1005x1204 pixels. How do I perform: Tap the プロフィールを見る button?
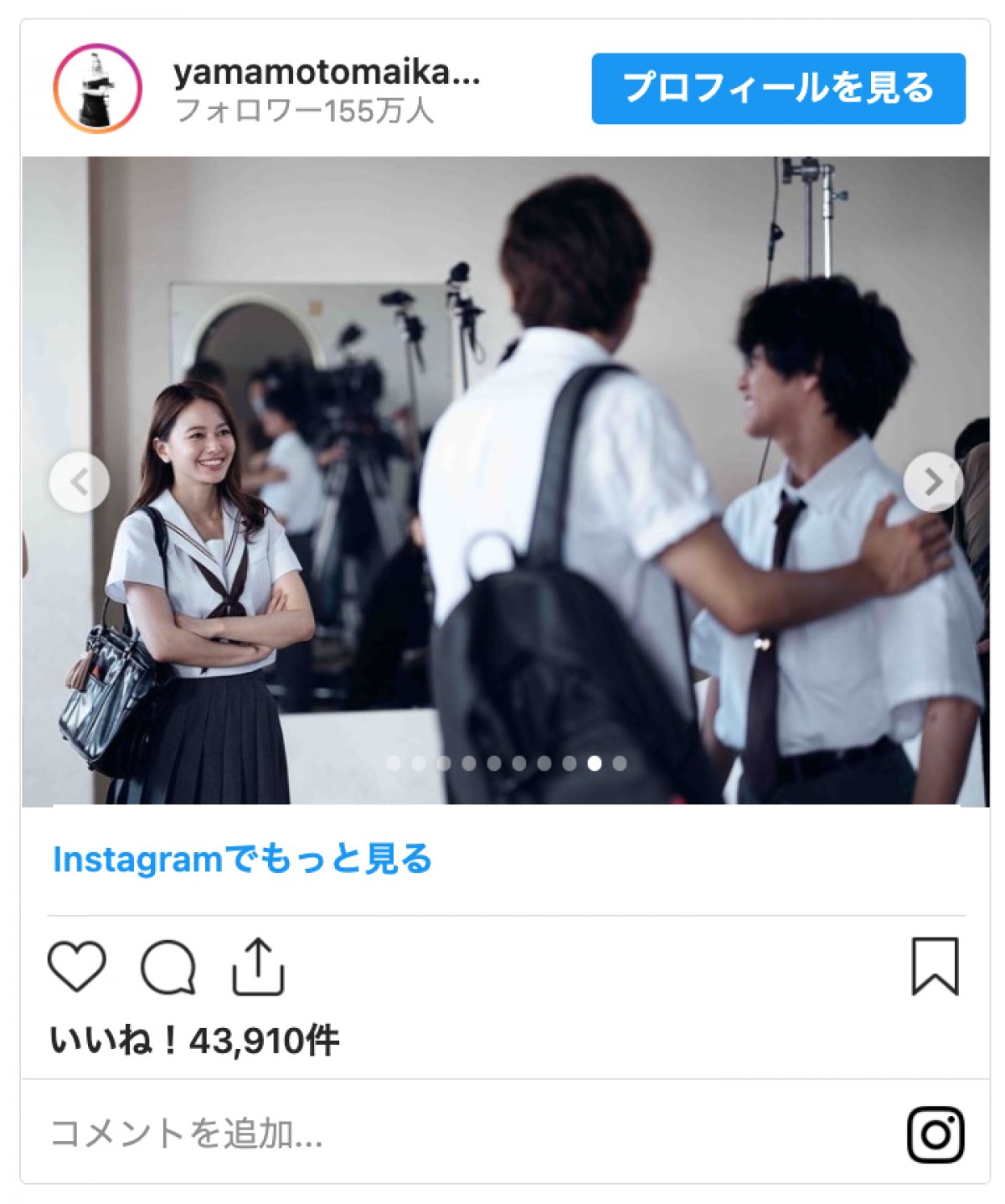tap(778, 89)
